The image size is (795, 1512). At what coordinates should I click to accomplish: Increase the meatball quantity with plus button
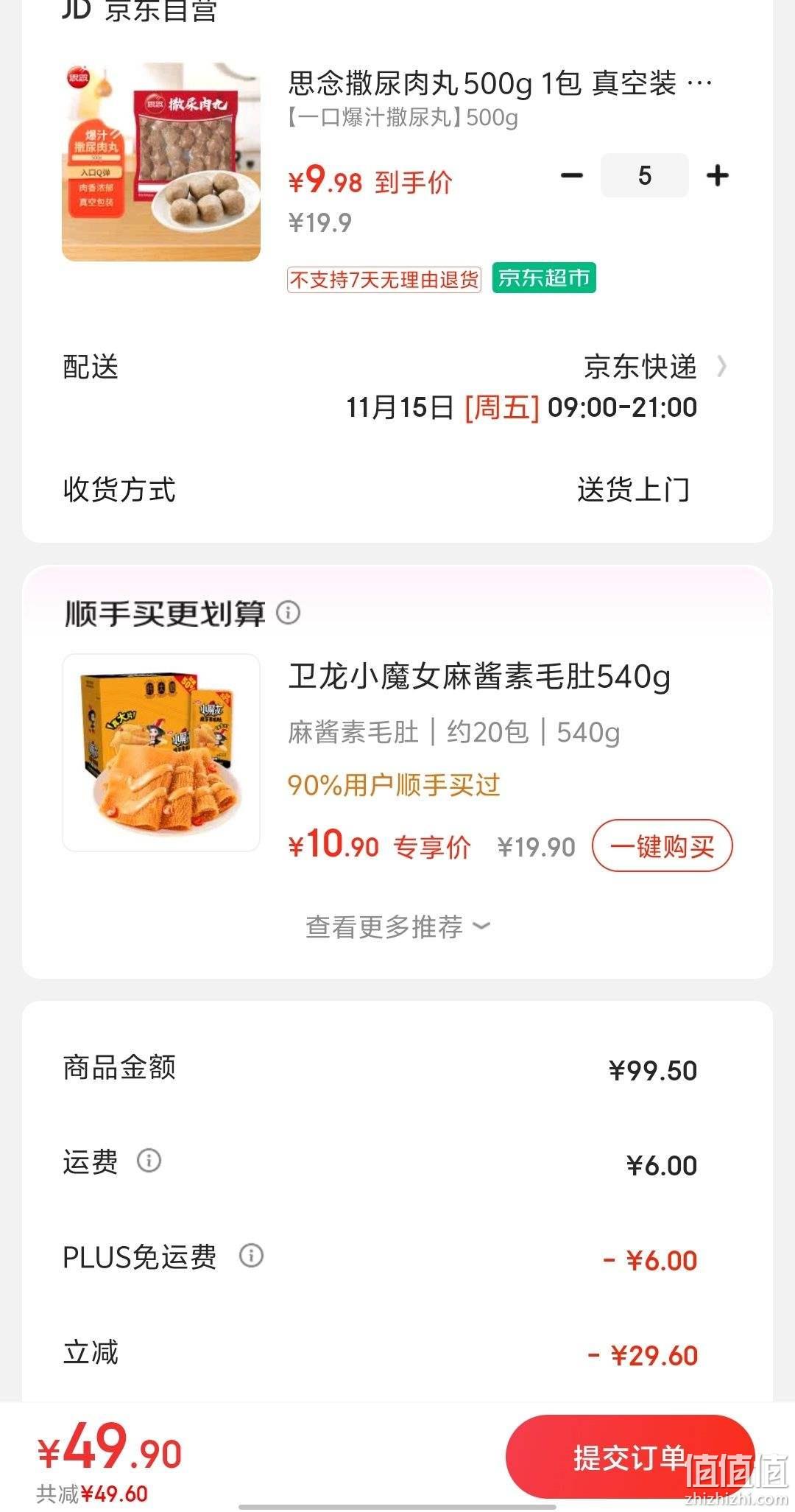click(717, 175)
